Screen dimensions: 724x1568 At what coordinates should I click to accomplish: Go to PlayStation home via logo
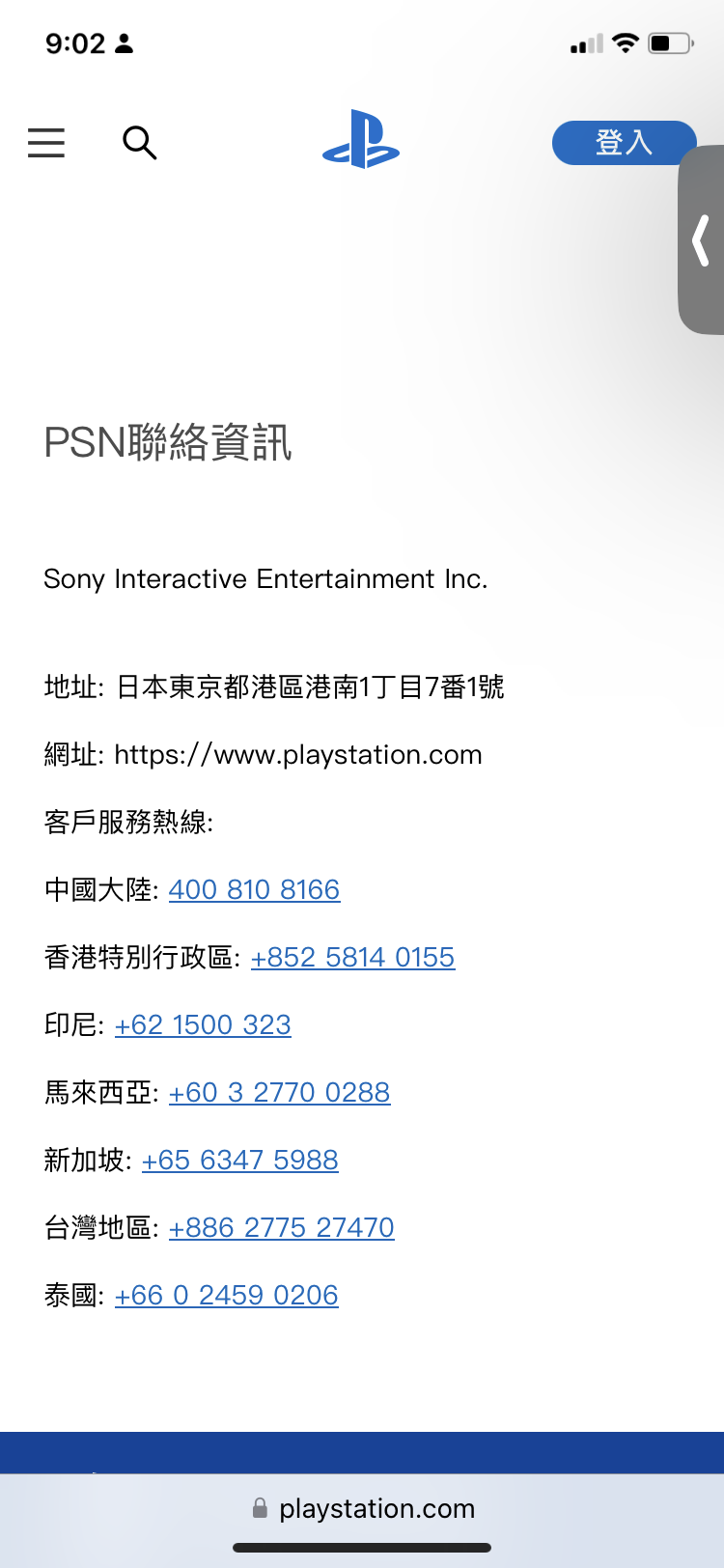[x=361, y=140]
